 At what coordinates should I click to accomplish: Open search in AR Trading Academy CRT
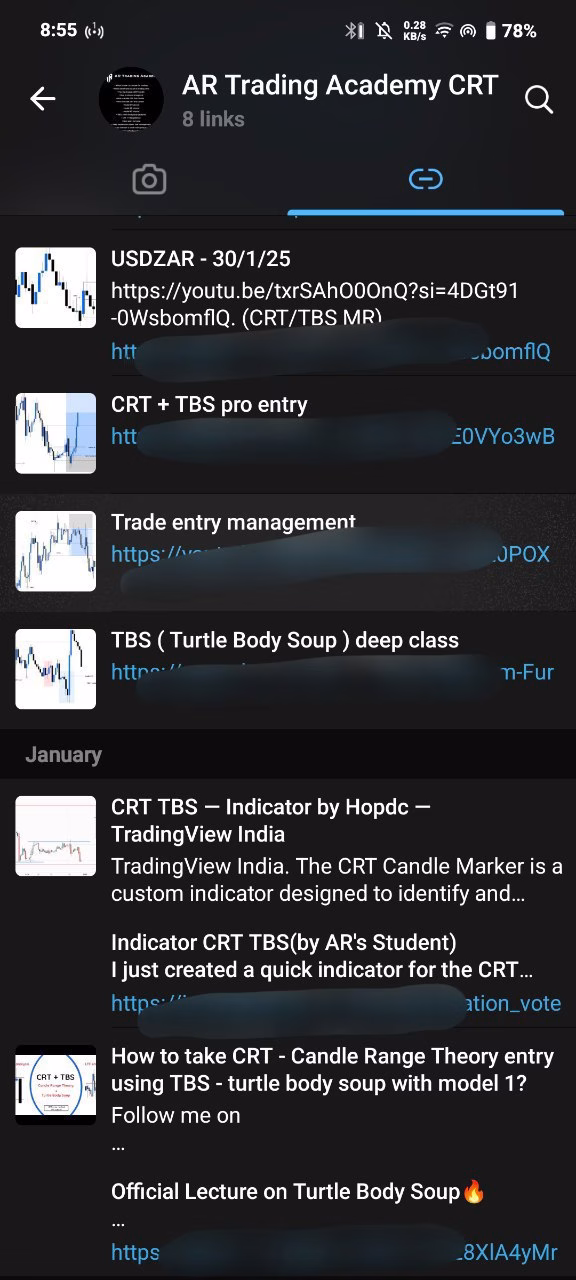tap(538, 99)
